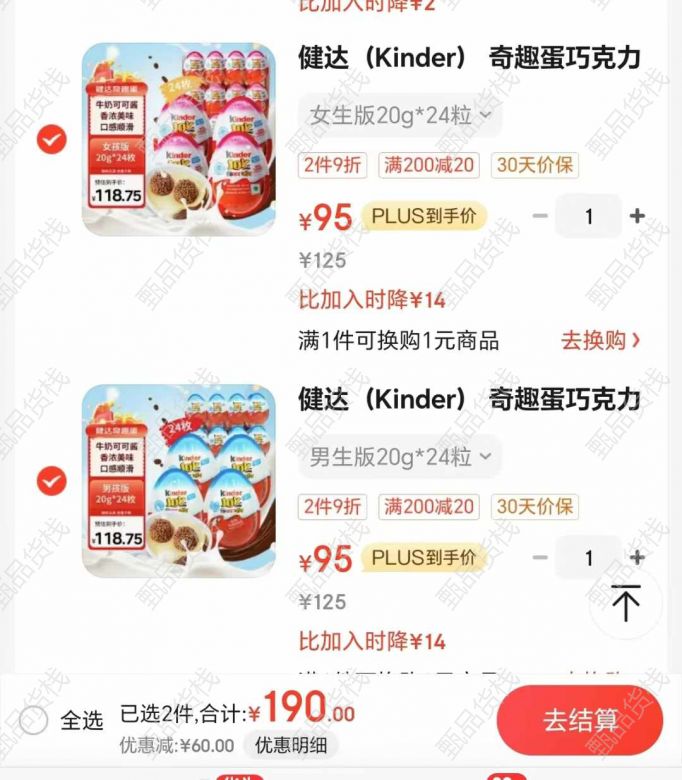Decrease quantity of 女生版 item
The height and width of the screenshot is (780, 682).
pos(540,216)
